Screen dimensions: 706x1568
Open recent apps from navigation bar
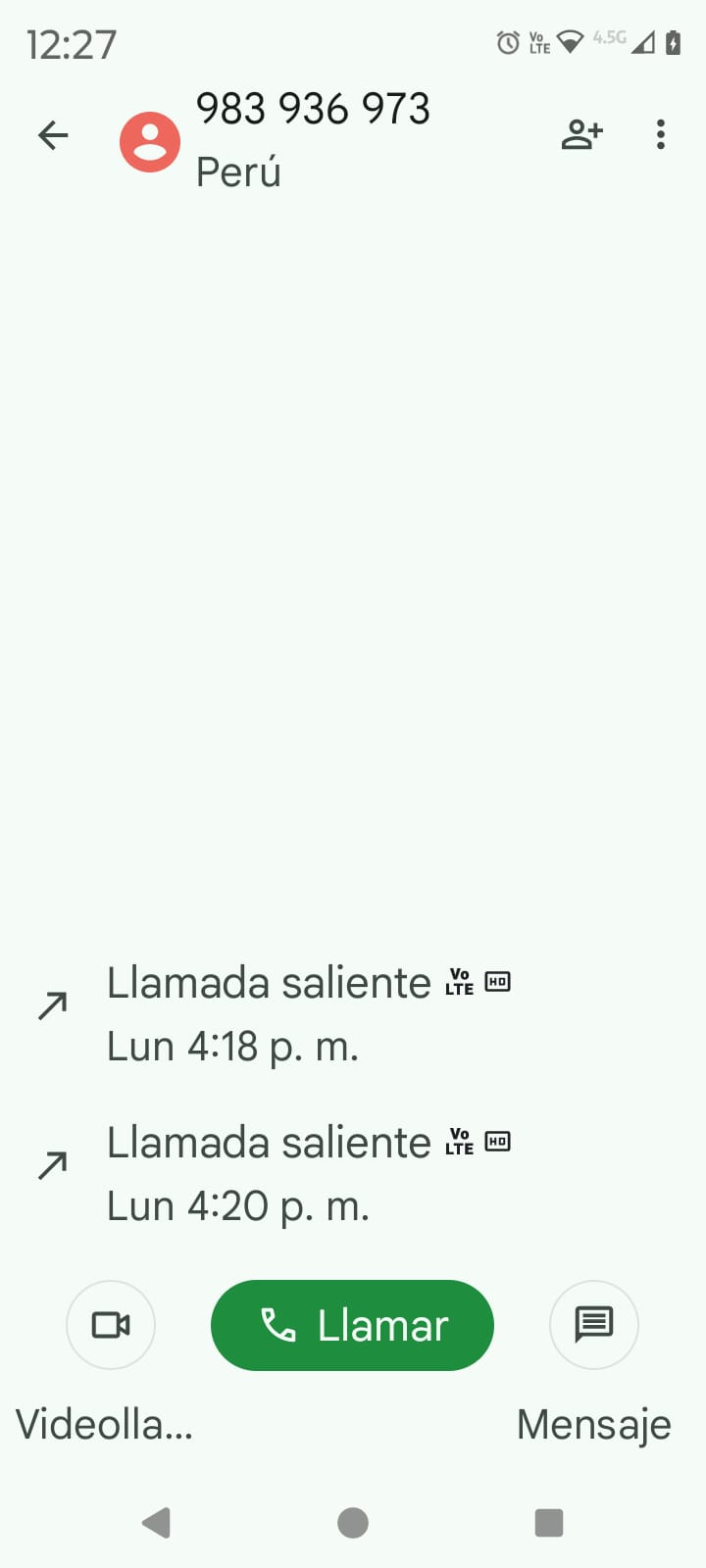(549, 1523)
